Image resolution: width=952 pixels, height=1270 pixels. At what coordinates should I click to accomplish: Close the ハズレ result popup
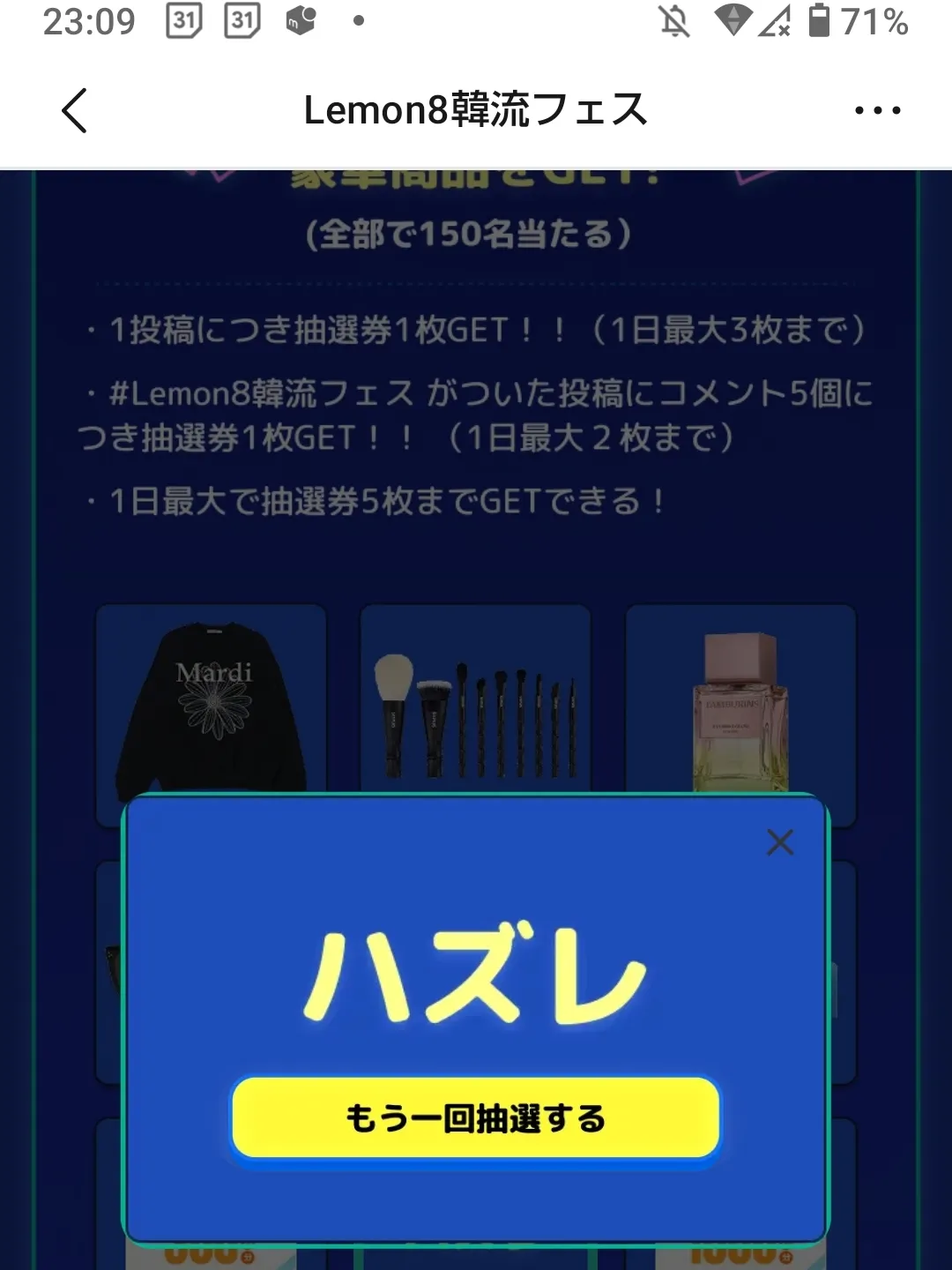pos(780,842)
